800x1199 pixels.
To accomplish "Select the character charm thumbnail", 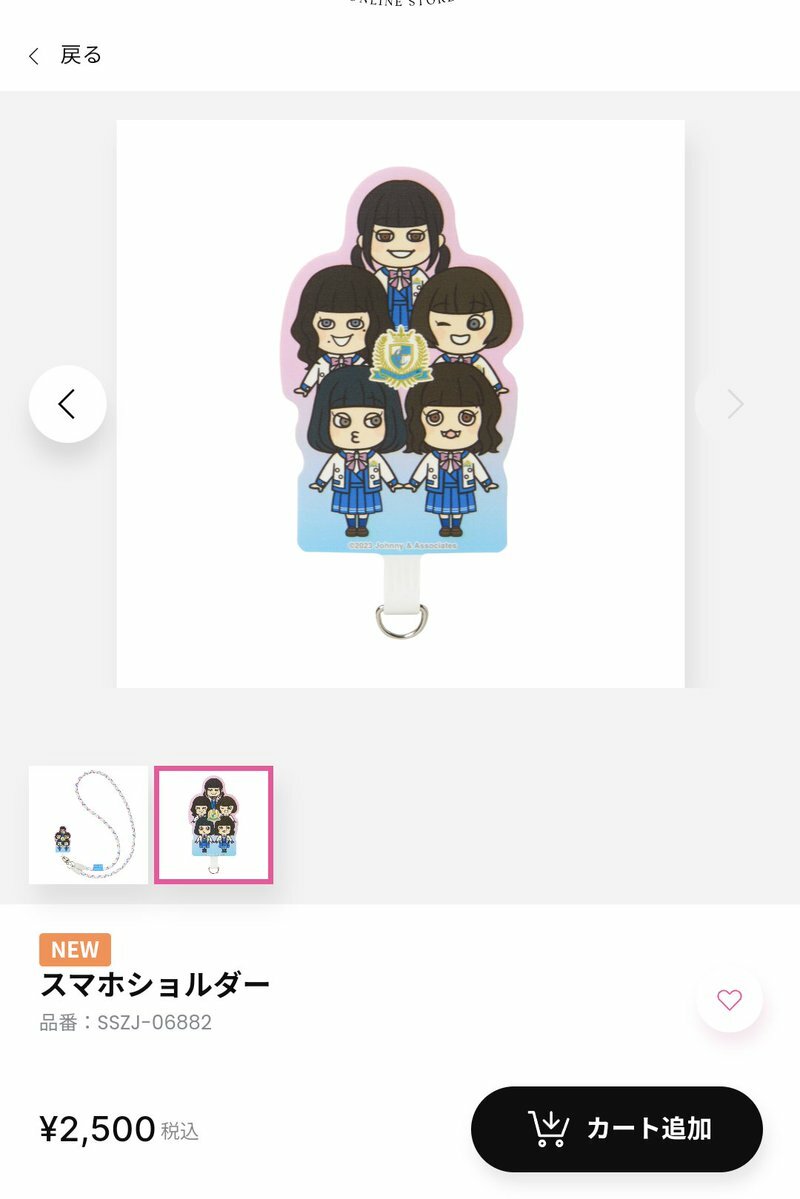I will click(x=213, y=825).
